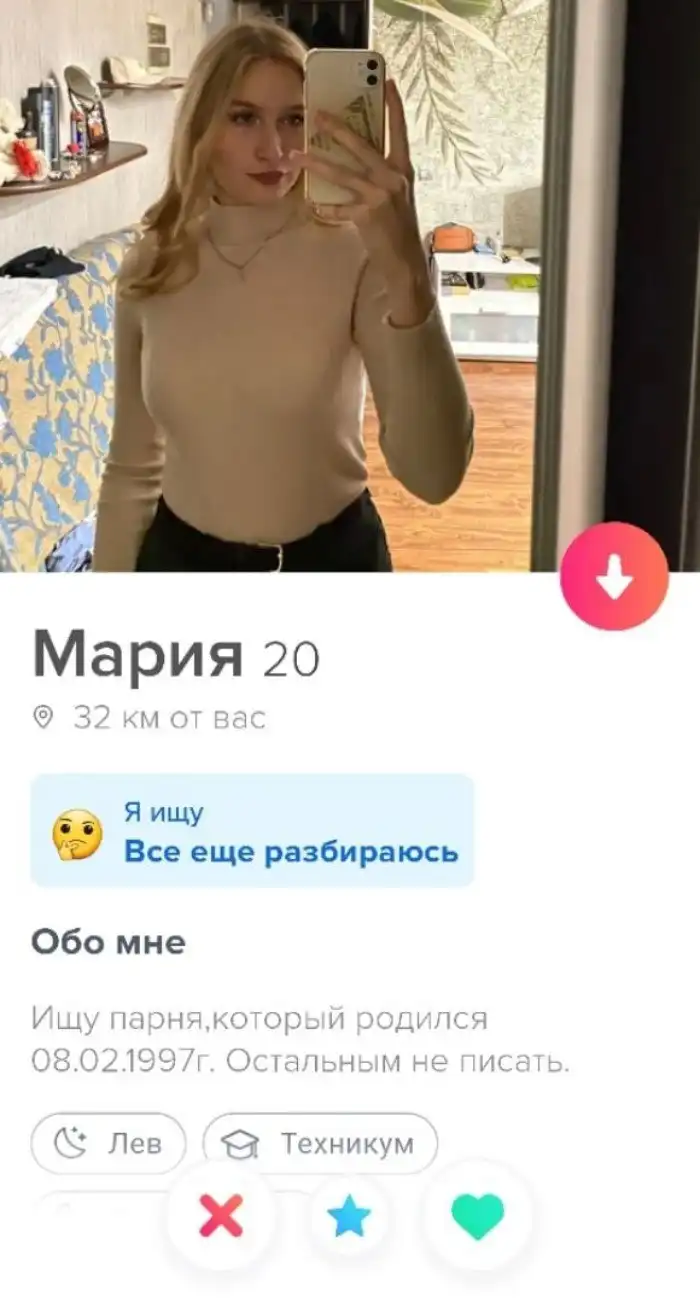Select the Лев zodiac chip
The width and height of the screenshot is (700, 1303).
tap(108, 1143)
